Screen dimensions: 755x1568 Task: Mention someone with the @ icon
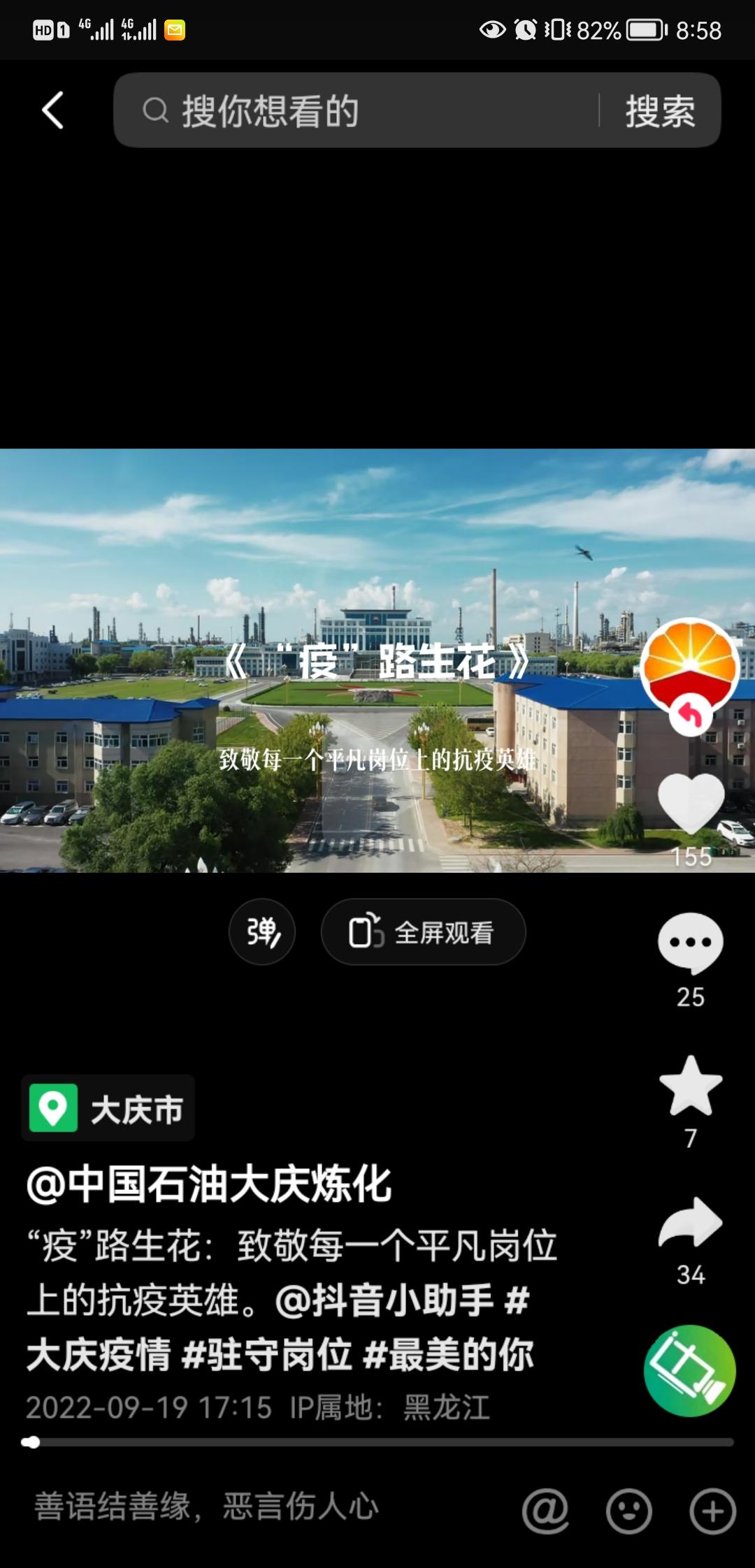545,1511
